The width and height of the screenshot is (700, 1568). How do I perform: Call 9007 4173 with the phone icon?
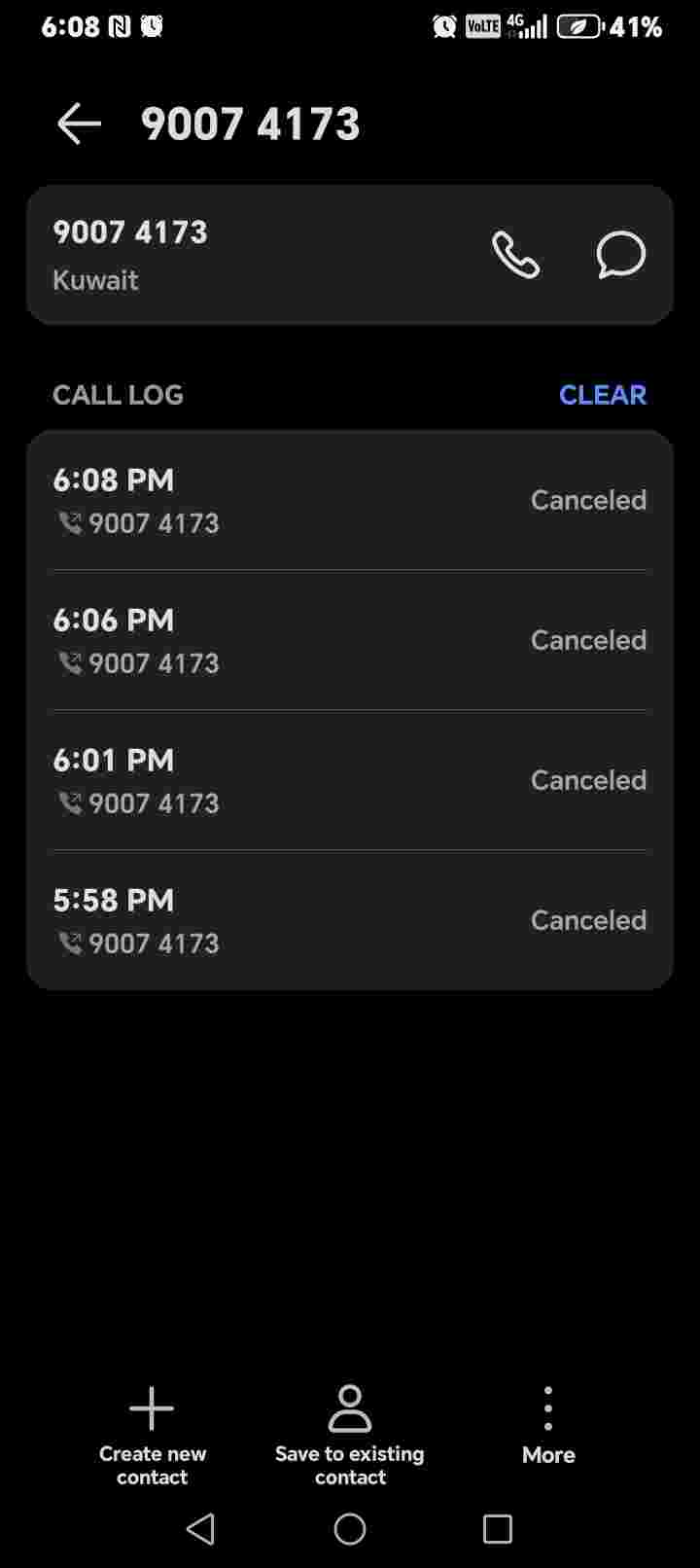515,255
